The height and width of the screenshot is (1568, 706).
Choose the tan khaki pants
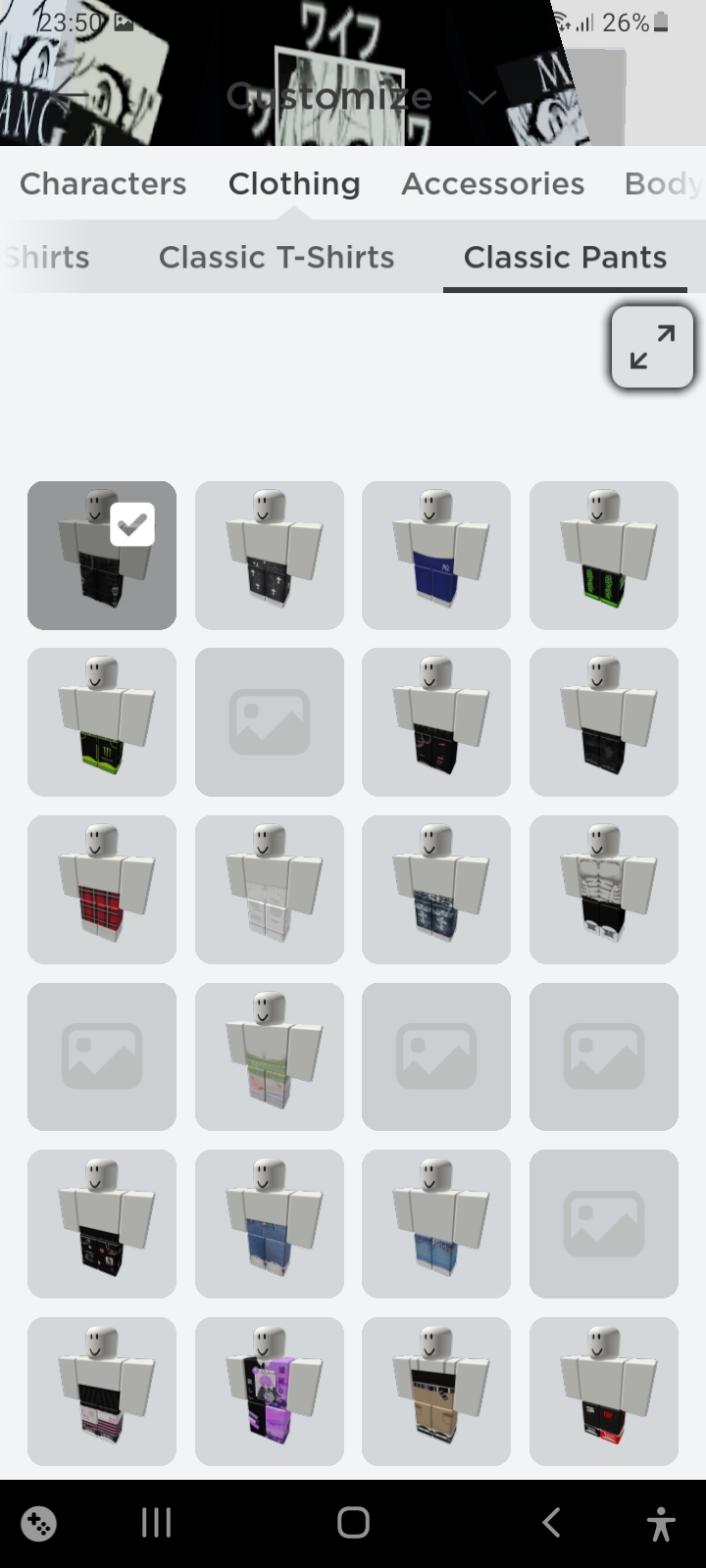click(436, 1392)
